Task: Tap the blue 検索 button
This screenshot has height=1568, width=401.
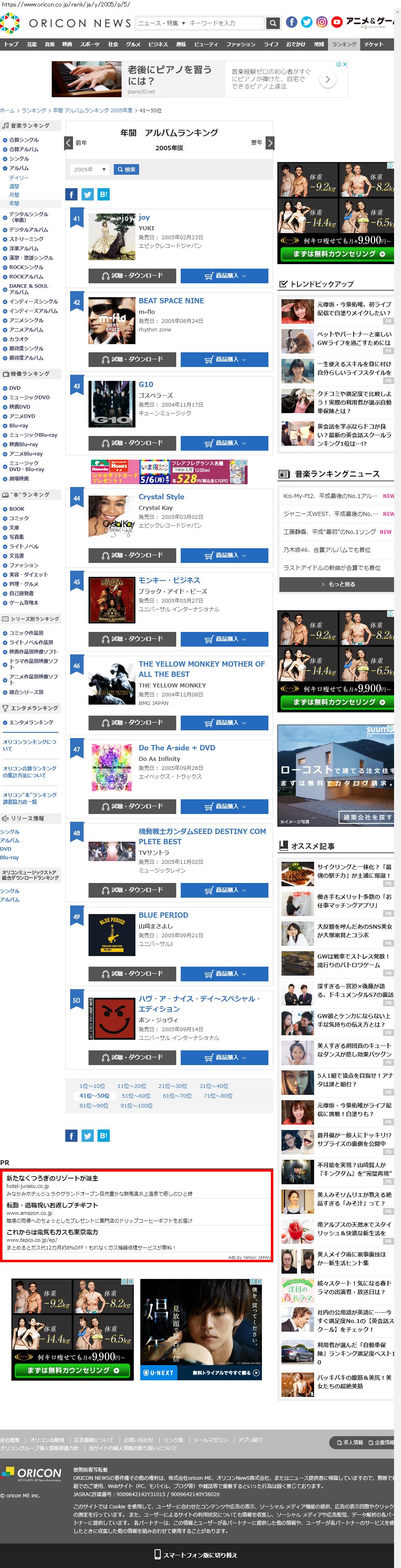Action: click(x=126, y=169)
